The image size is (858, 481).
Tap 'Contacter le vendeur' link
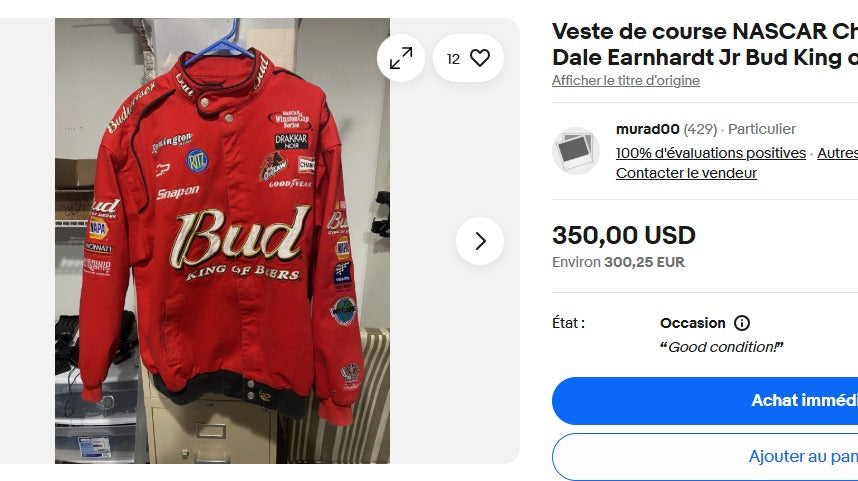(x=686, y=173)
